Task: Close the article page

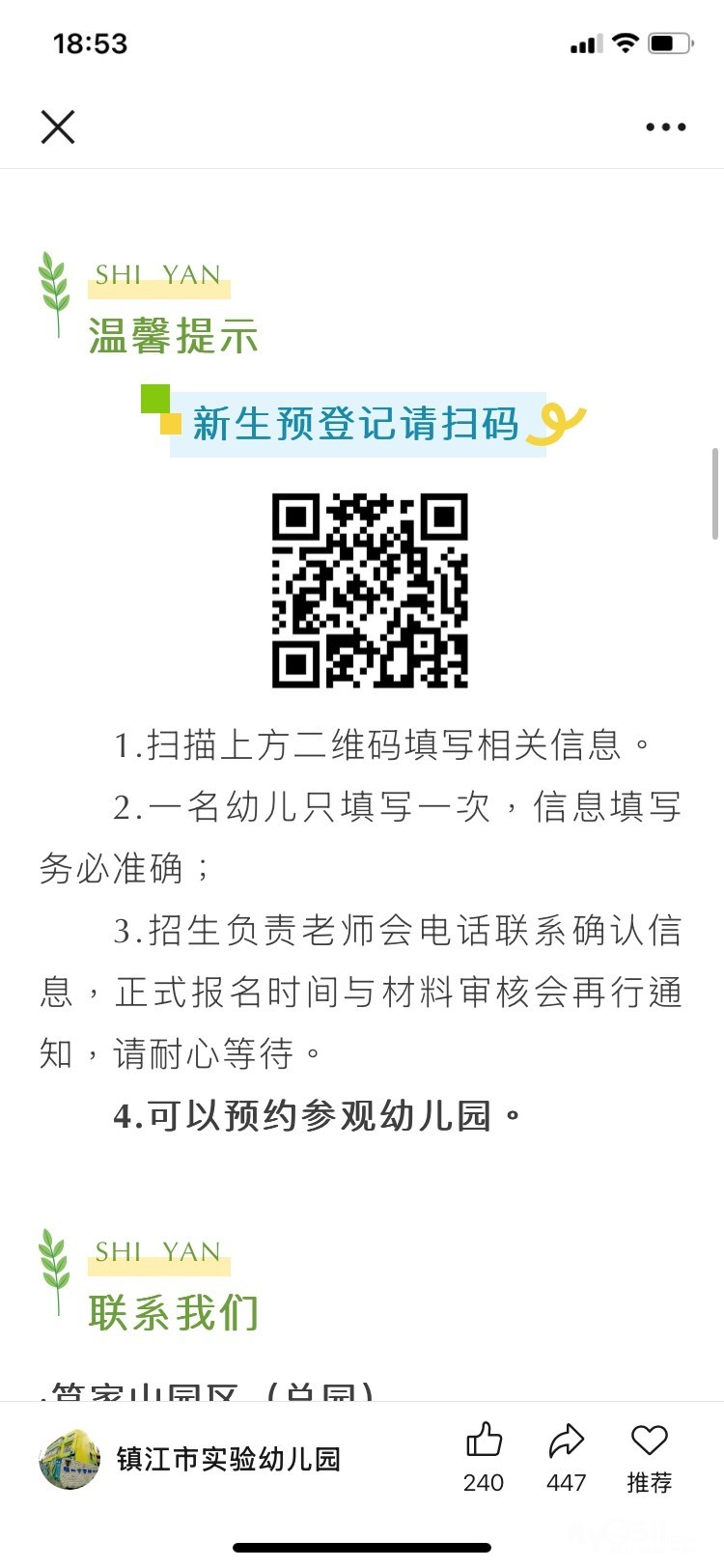Action: tap(58, 126)
